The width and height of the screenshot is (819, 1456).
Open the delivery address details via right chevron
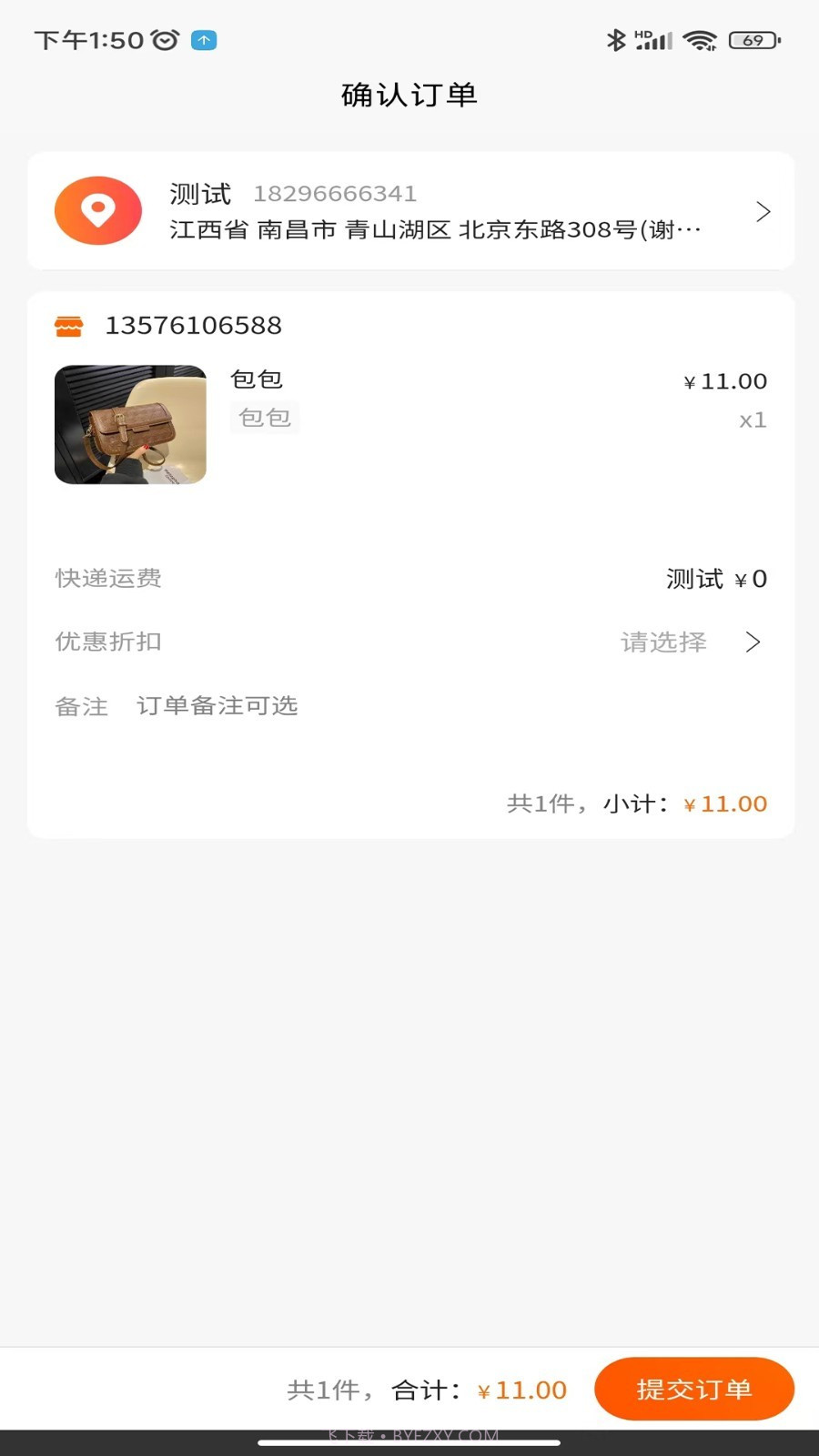point(763,210)
